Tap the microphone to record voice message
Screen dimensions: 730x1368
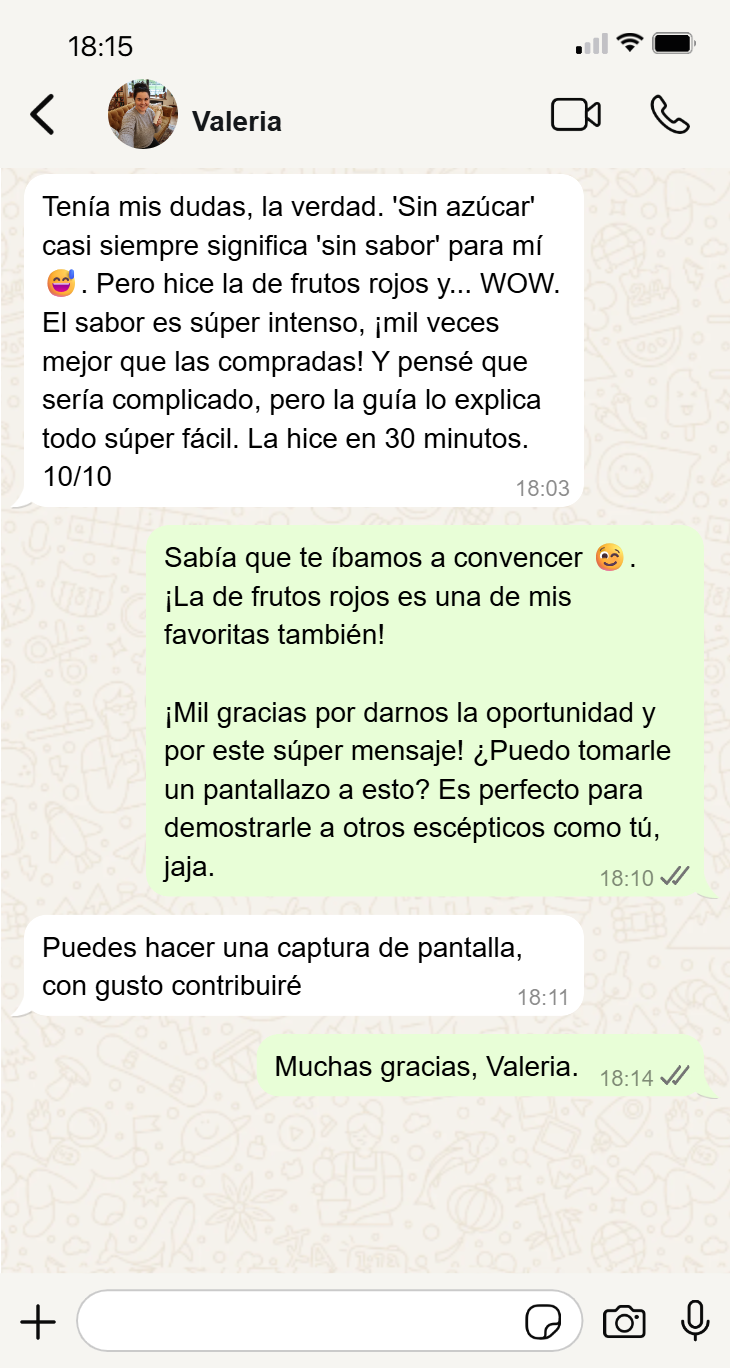tap(695, 1322)
